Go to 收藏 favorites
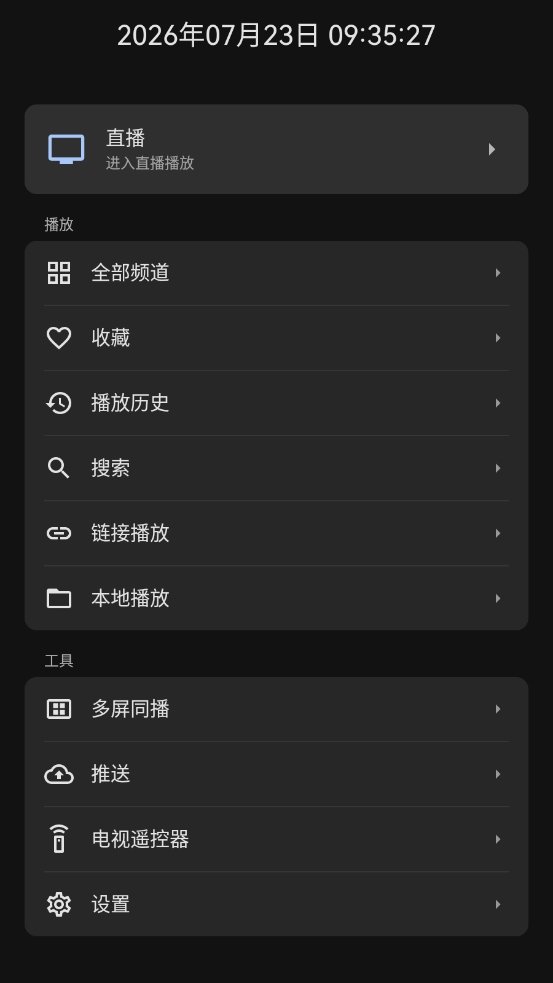The width and height of the screenshot is (553, 983). (x=276, y=339)
